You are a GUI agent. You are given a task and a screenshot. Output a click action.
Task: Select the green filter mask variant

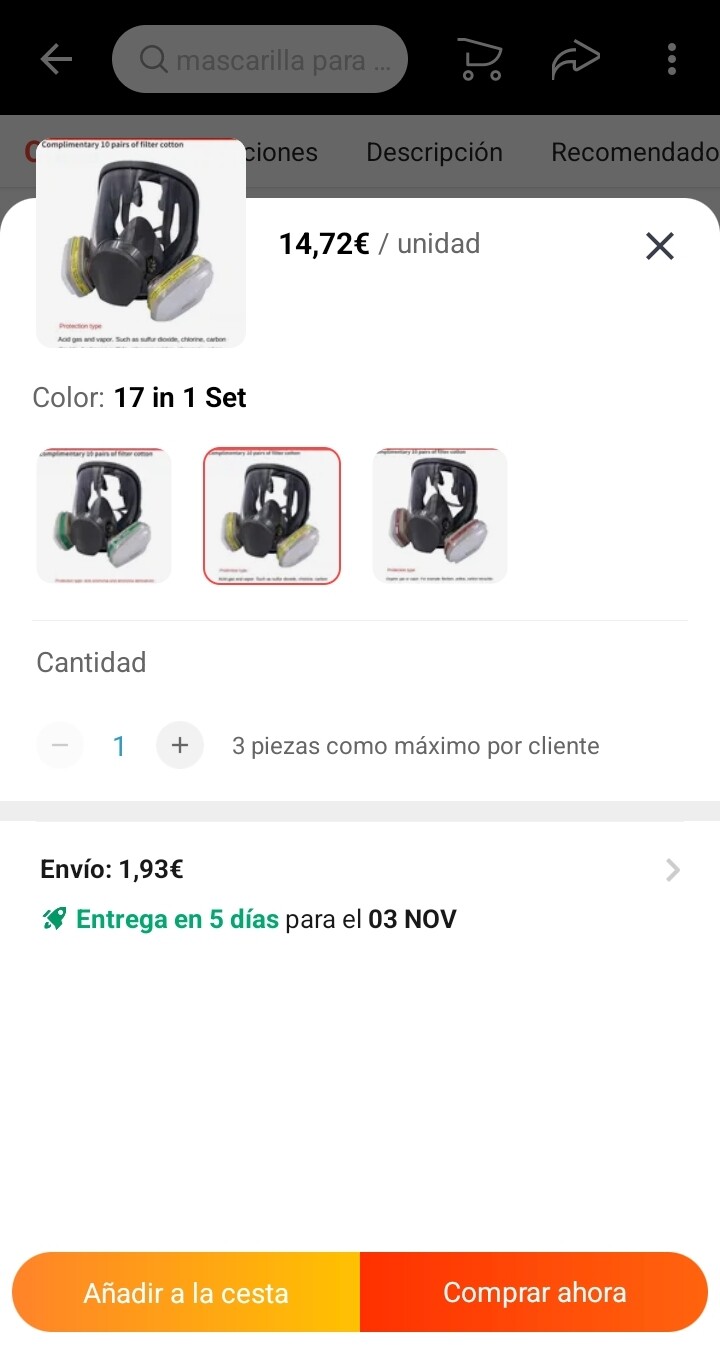(x=104, y=516)
